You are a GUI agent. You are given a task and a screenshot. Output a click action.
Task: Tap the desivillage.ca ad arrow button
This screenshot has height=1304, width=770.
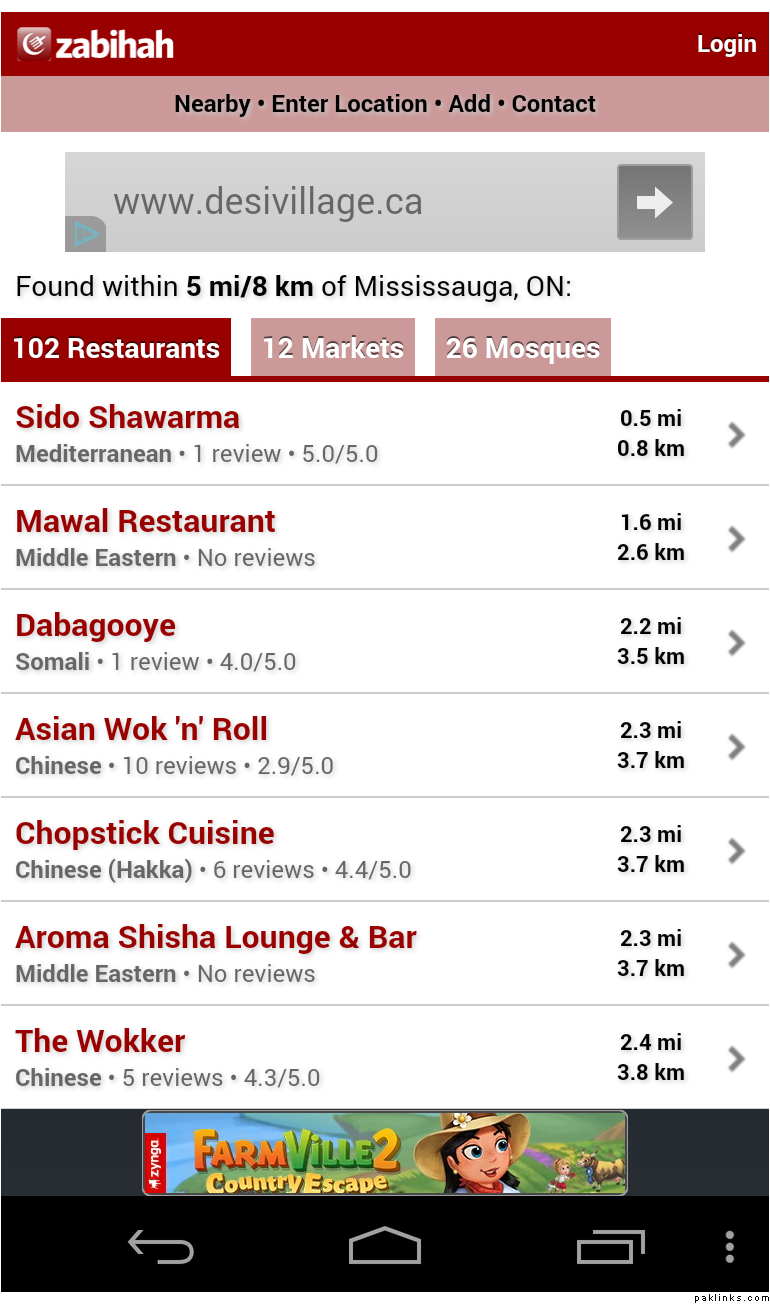click(654, 202)
